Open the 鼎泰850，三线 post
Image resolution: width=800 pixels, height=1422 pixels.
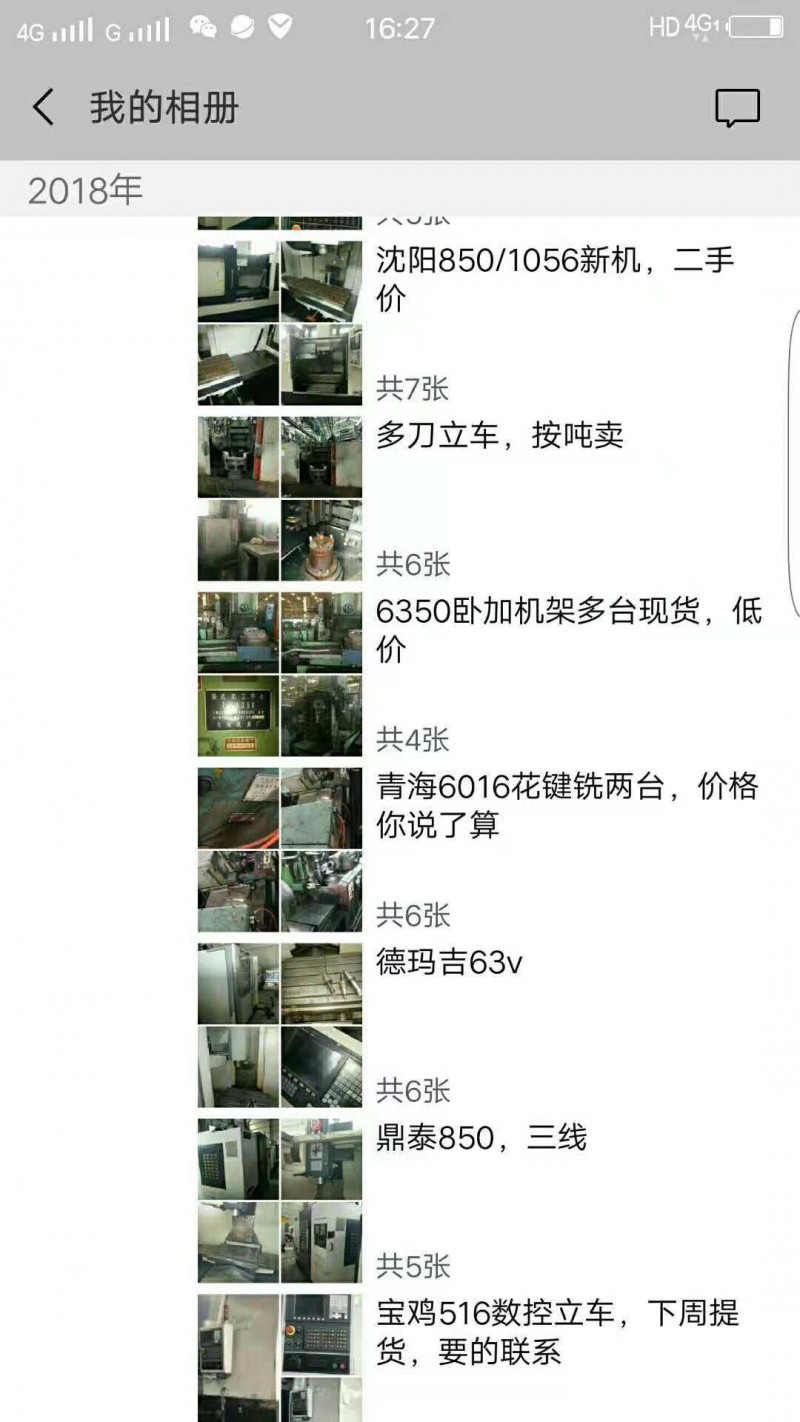[x=481, y=1138]
